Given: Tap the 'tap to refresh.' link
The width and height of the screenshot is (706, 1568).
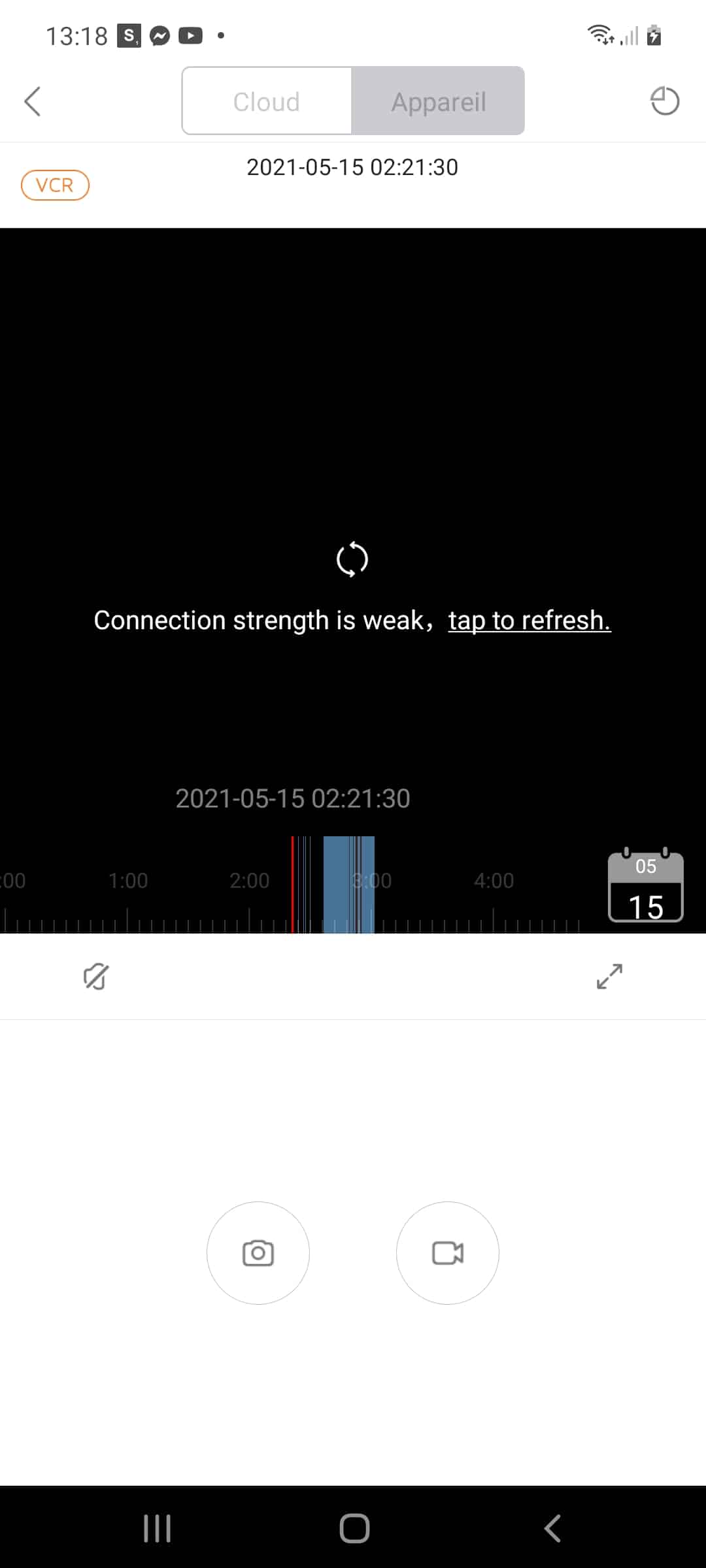Looking at the screenshot, I should pyautogui.click(x=529, y=620).
